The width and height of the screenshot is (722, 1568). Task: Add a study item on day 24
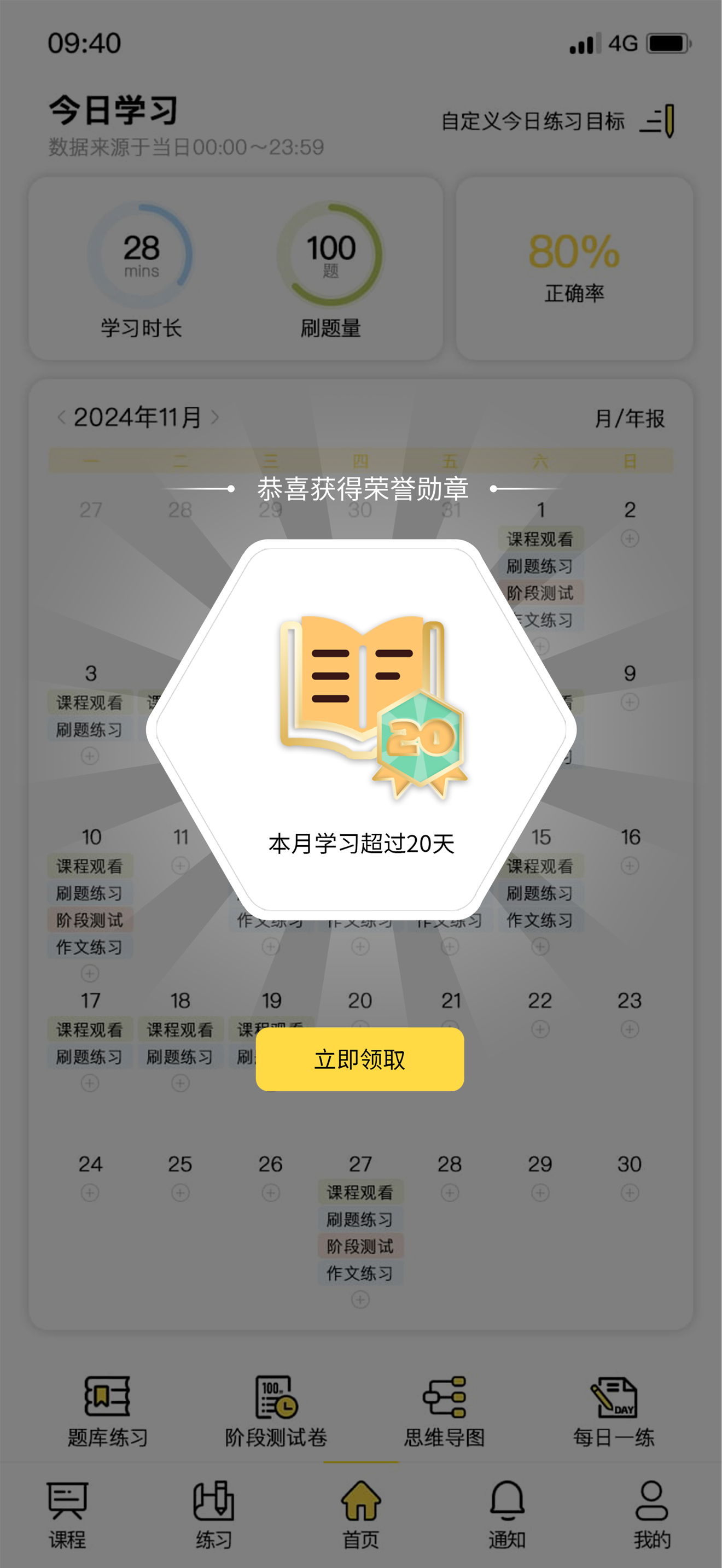pyautogui.click(x=90, y=1192)
